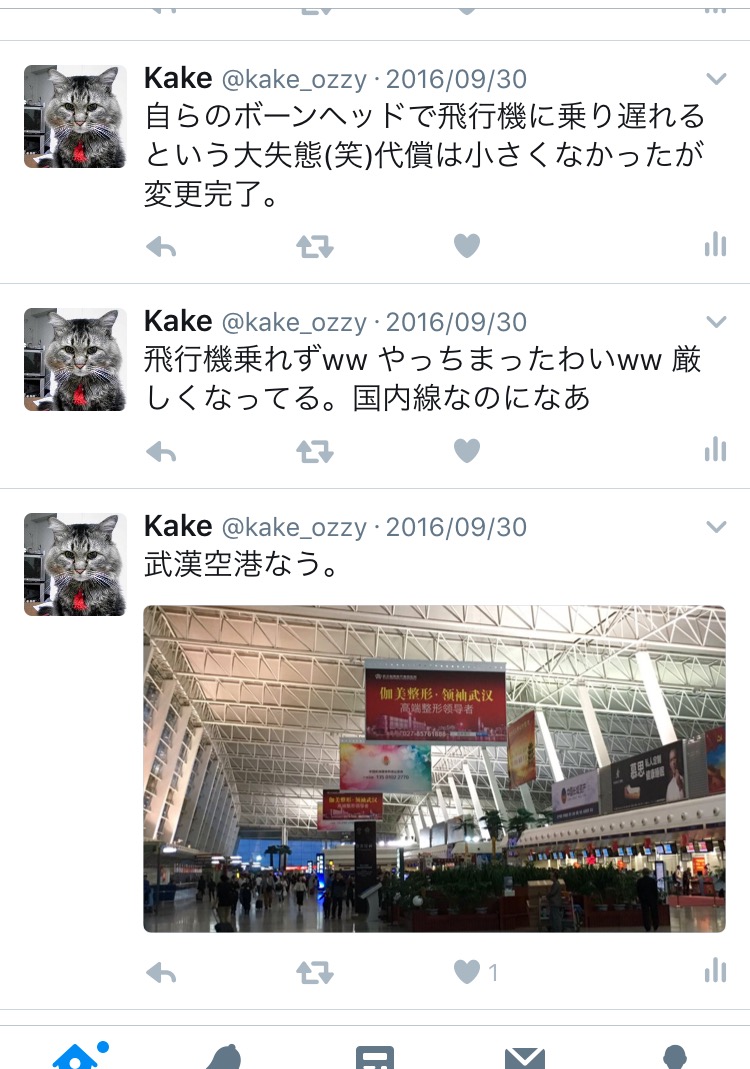Screen dimensions: 750x1069
Task: View analytics of 飛行機乗れず tweet
Action: [x=715, y=451]
